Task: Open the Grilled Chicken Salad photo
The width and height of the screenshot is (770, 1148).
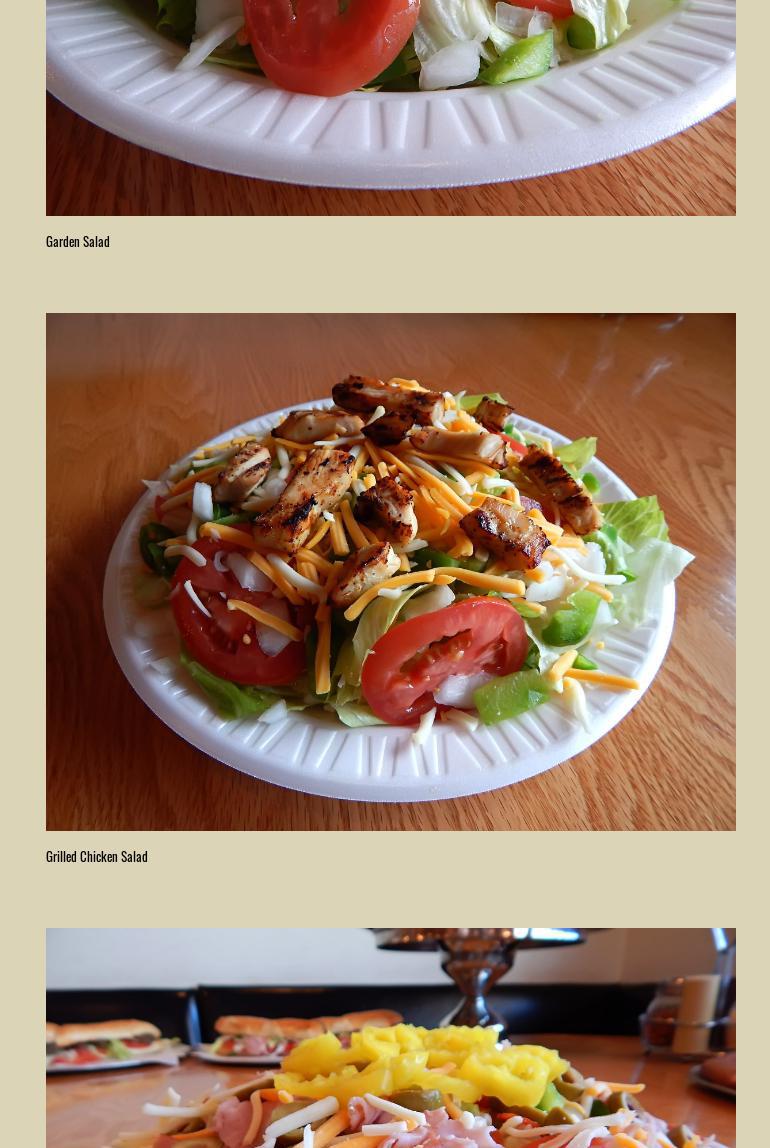Action: 390,571
